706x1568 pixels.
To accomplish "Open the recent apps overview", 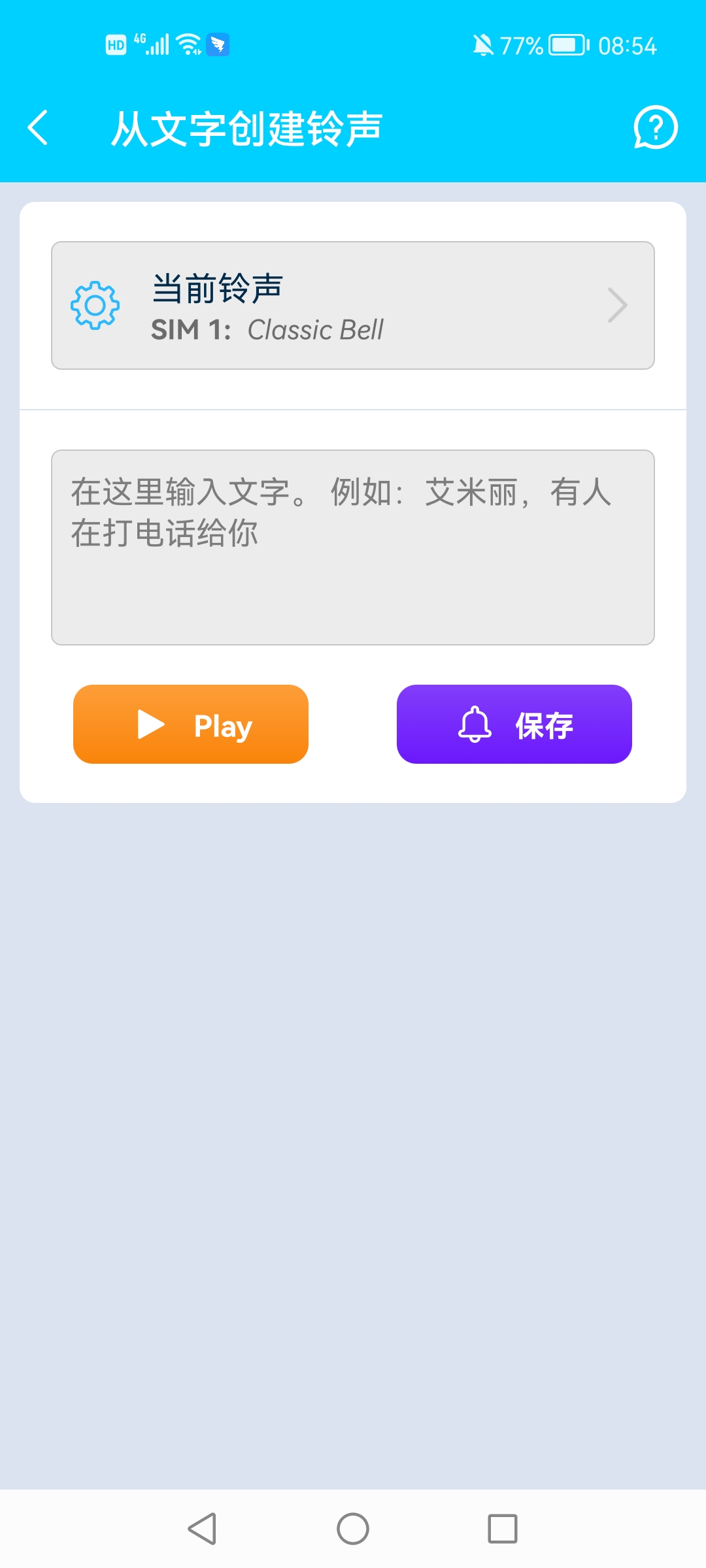I will [x=503, y=1529].
